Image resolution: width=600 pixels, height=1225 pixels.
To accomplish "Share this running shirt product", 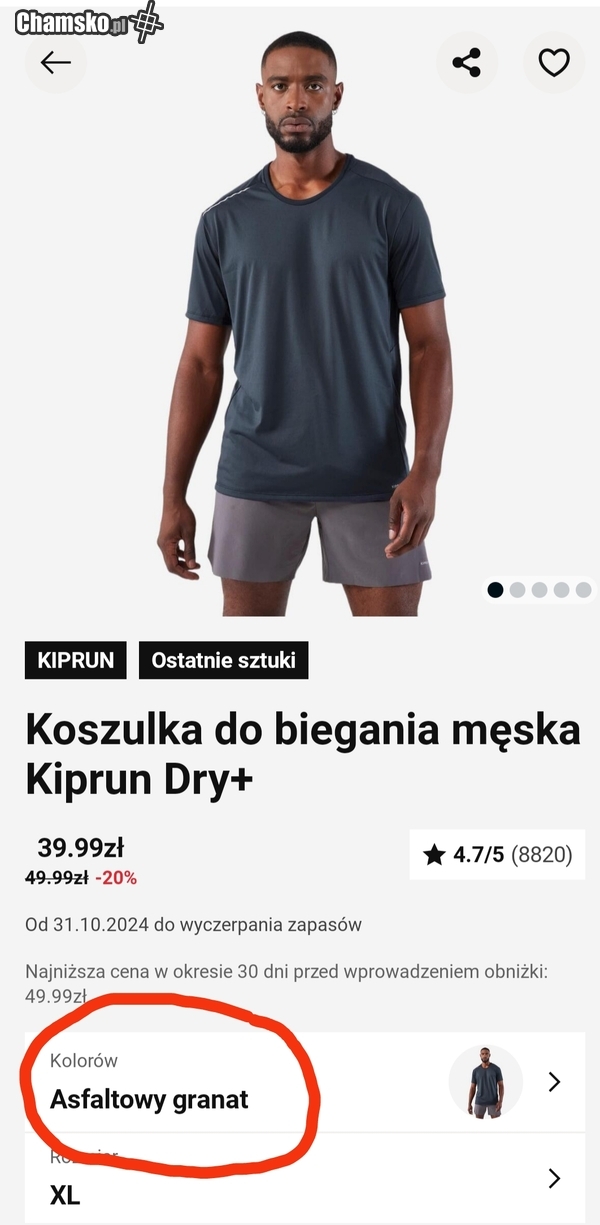I will (466, 63).
